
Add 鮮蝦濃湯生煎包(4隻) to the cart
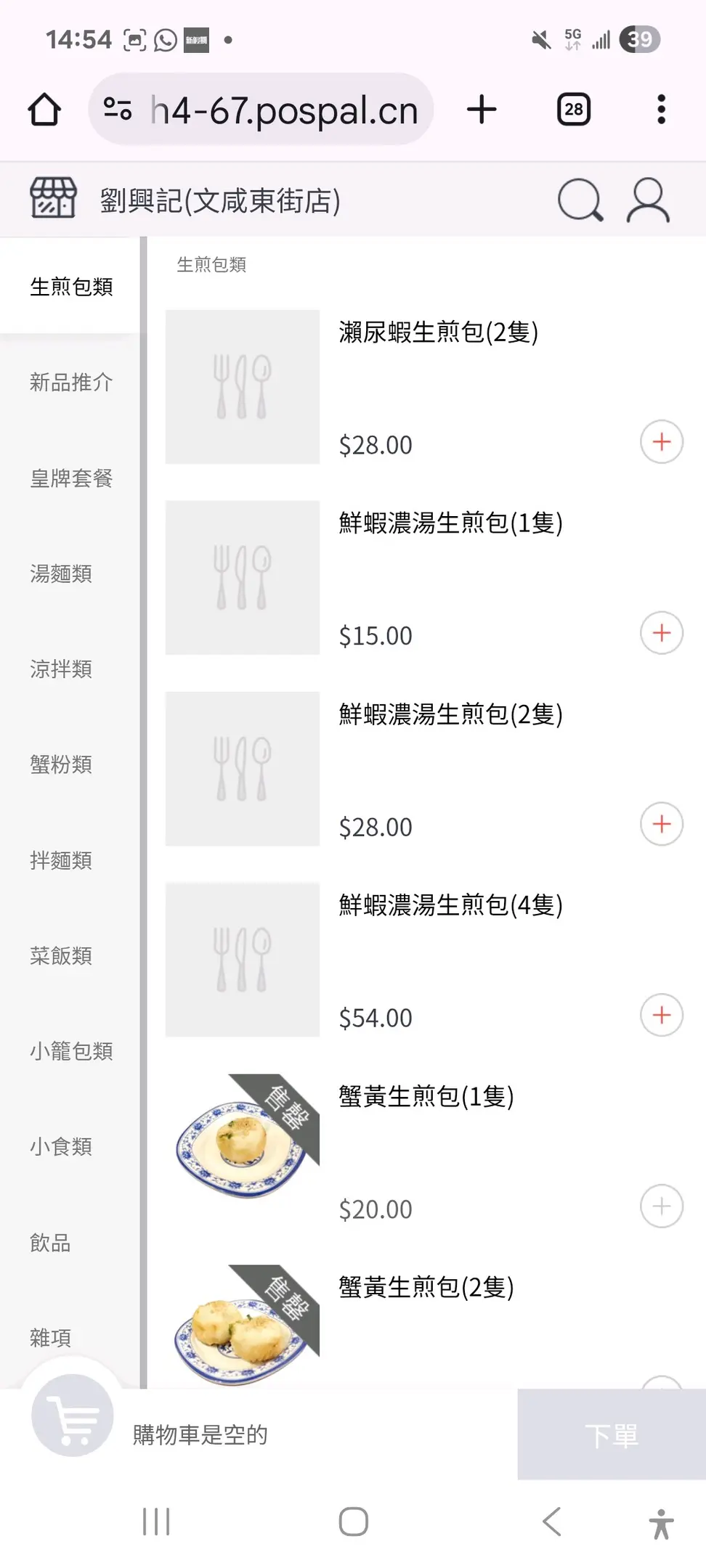661,1015
